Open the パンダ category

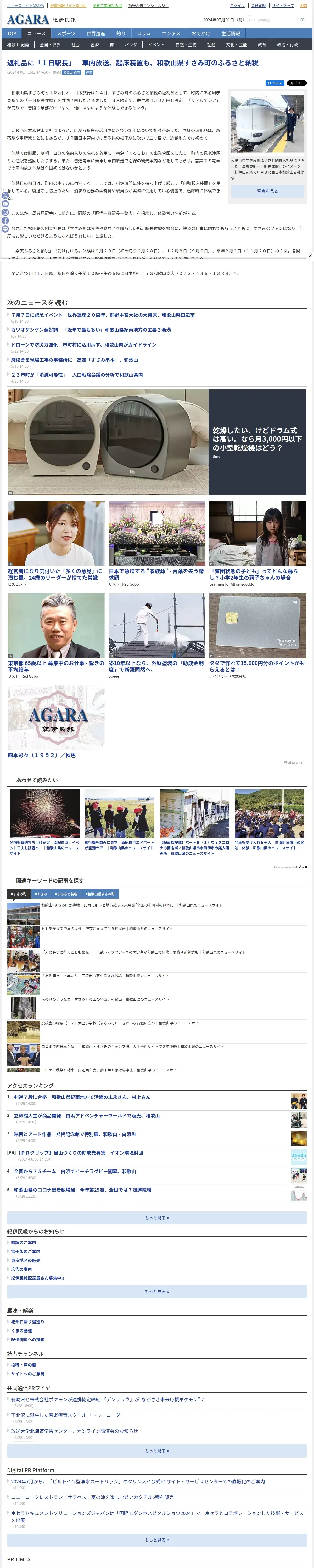[131, 44]
